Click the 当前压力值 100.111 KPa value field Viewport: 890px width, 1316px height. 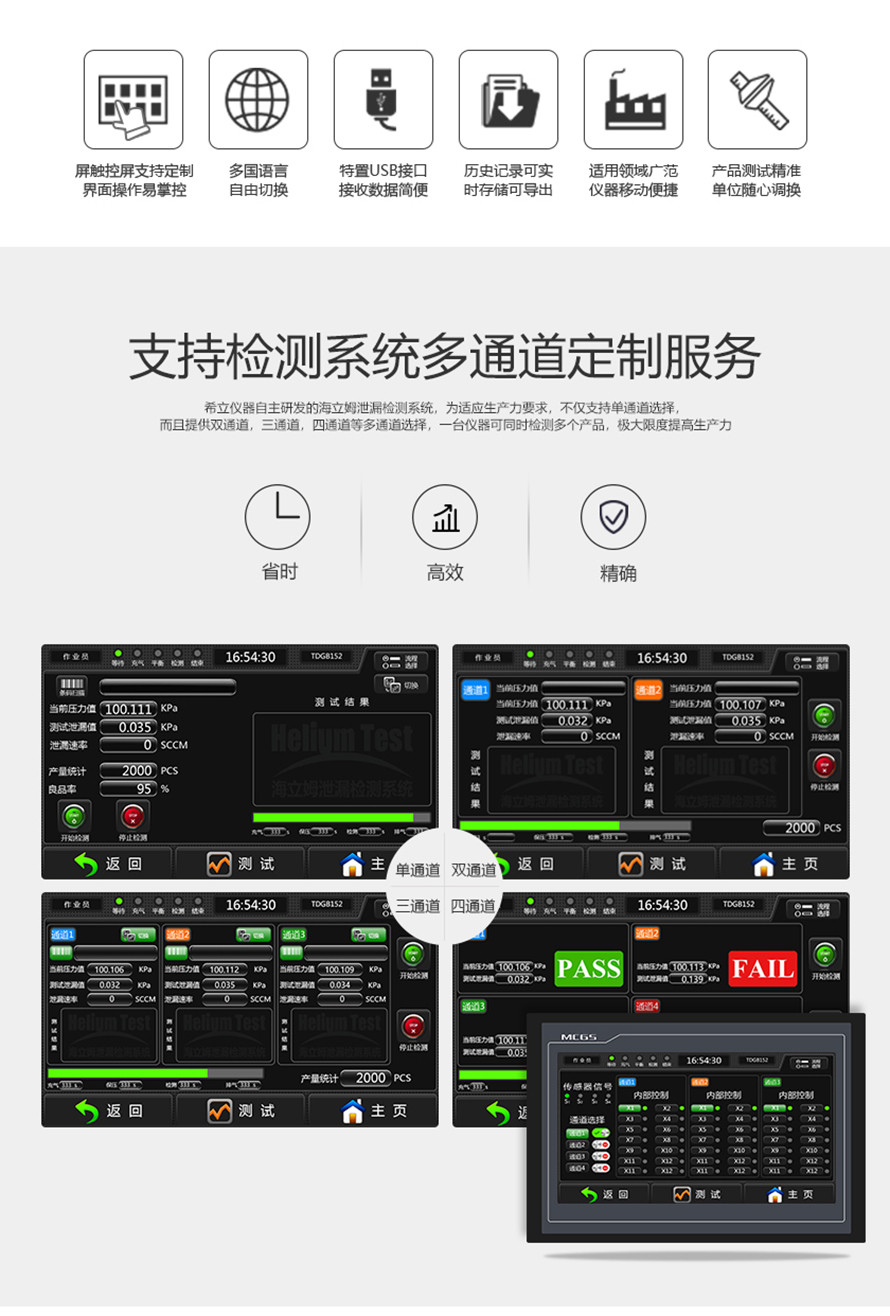tap(127, 709)
